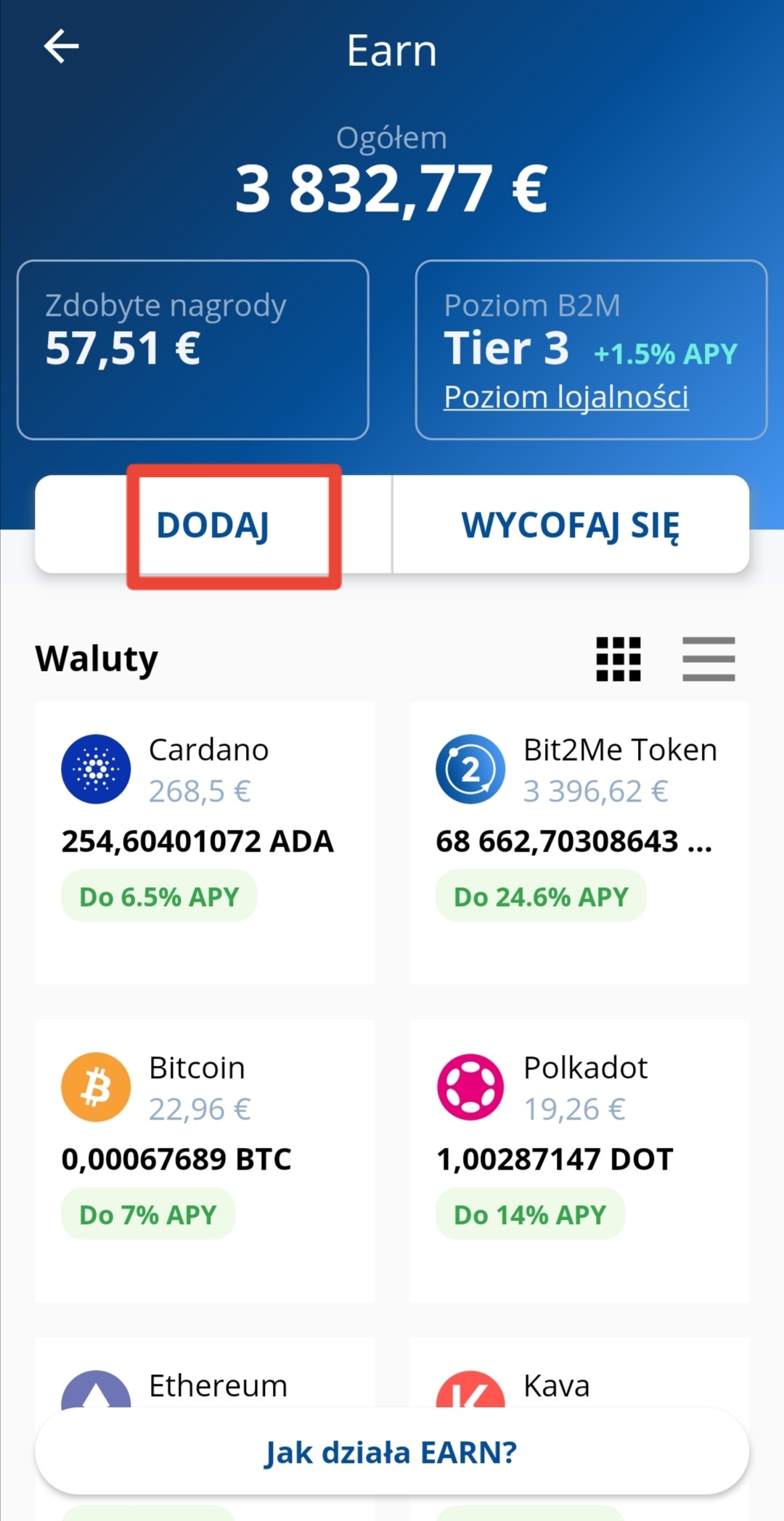Open the Polkadot card
The height and width of the screenshot is (1521, 784).
(x=579, y=1161)
